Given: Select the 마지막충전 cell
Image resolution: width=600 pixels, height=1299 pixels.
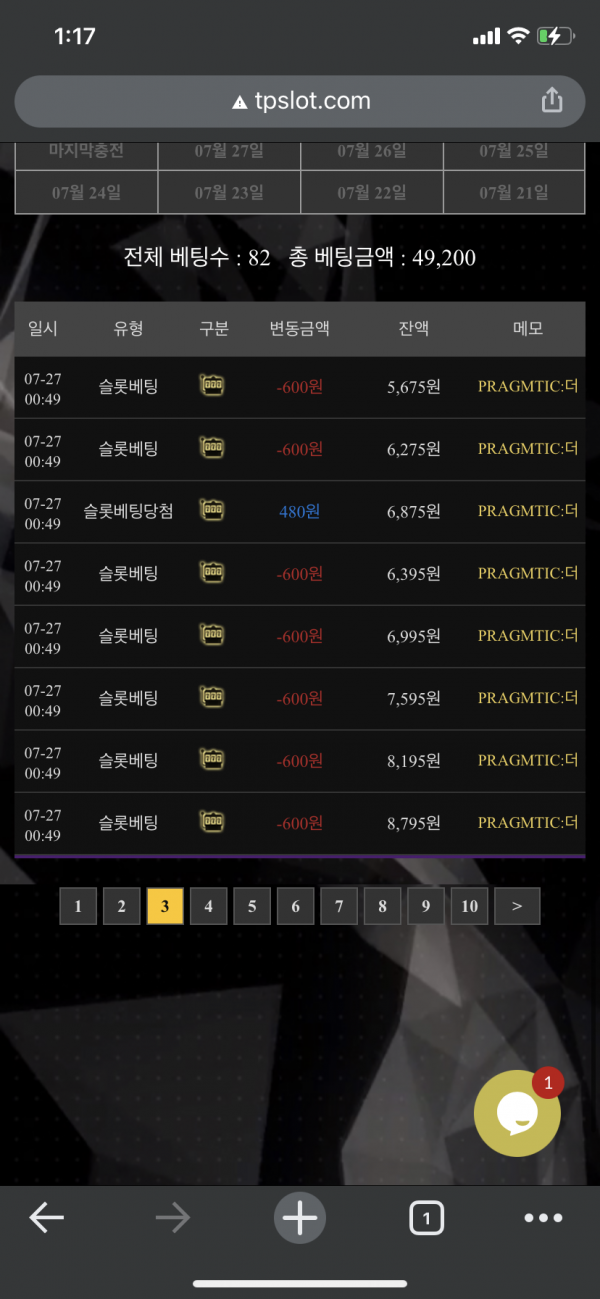Looking at the screenshot, I should click(x=86, y=154).
